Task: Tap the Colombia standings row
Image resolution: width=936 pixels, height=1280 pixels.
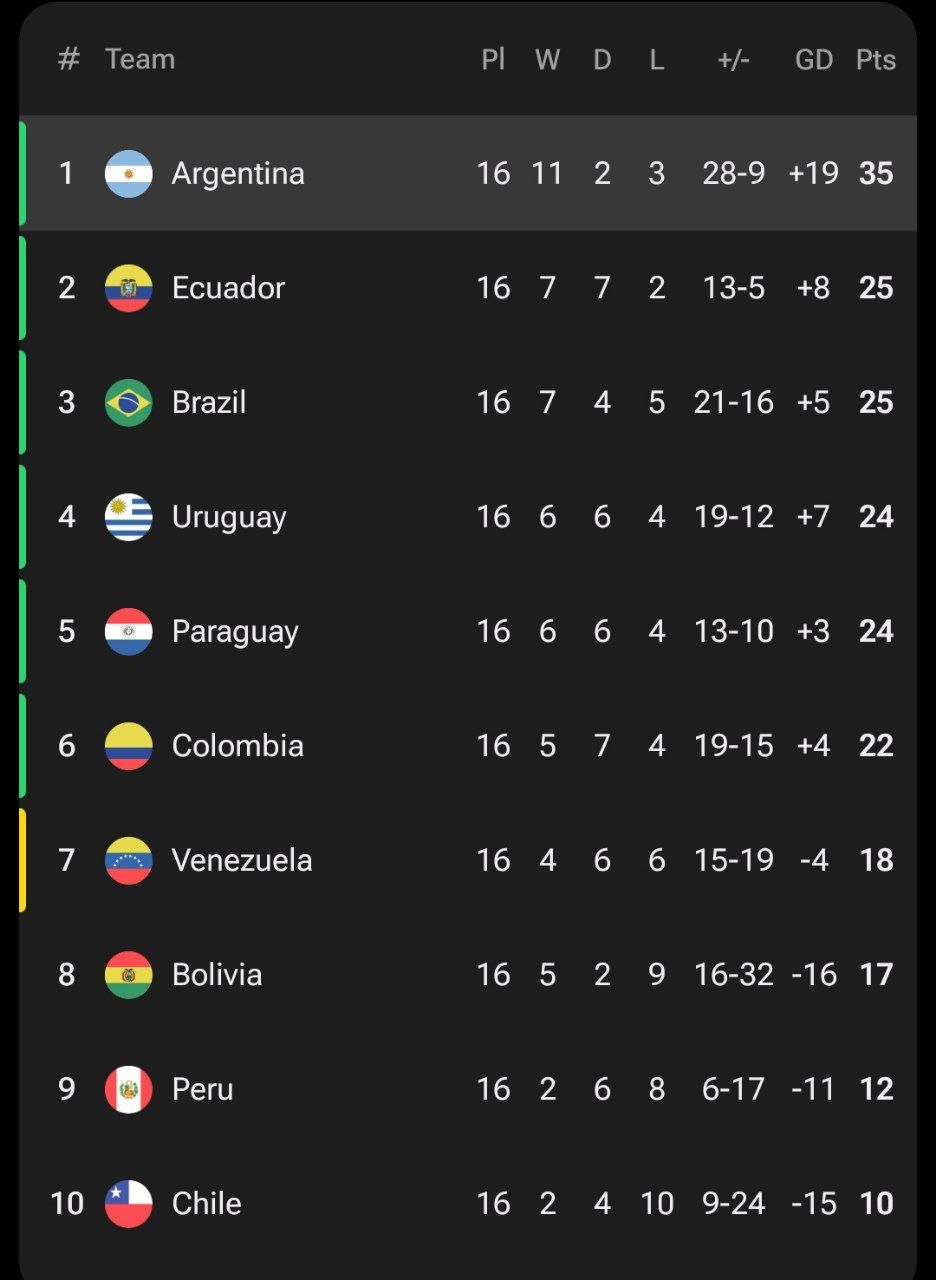Action: pyautogui.click(x=237, y=746)
